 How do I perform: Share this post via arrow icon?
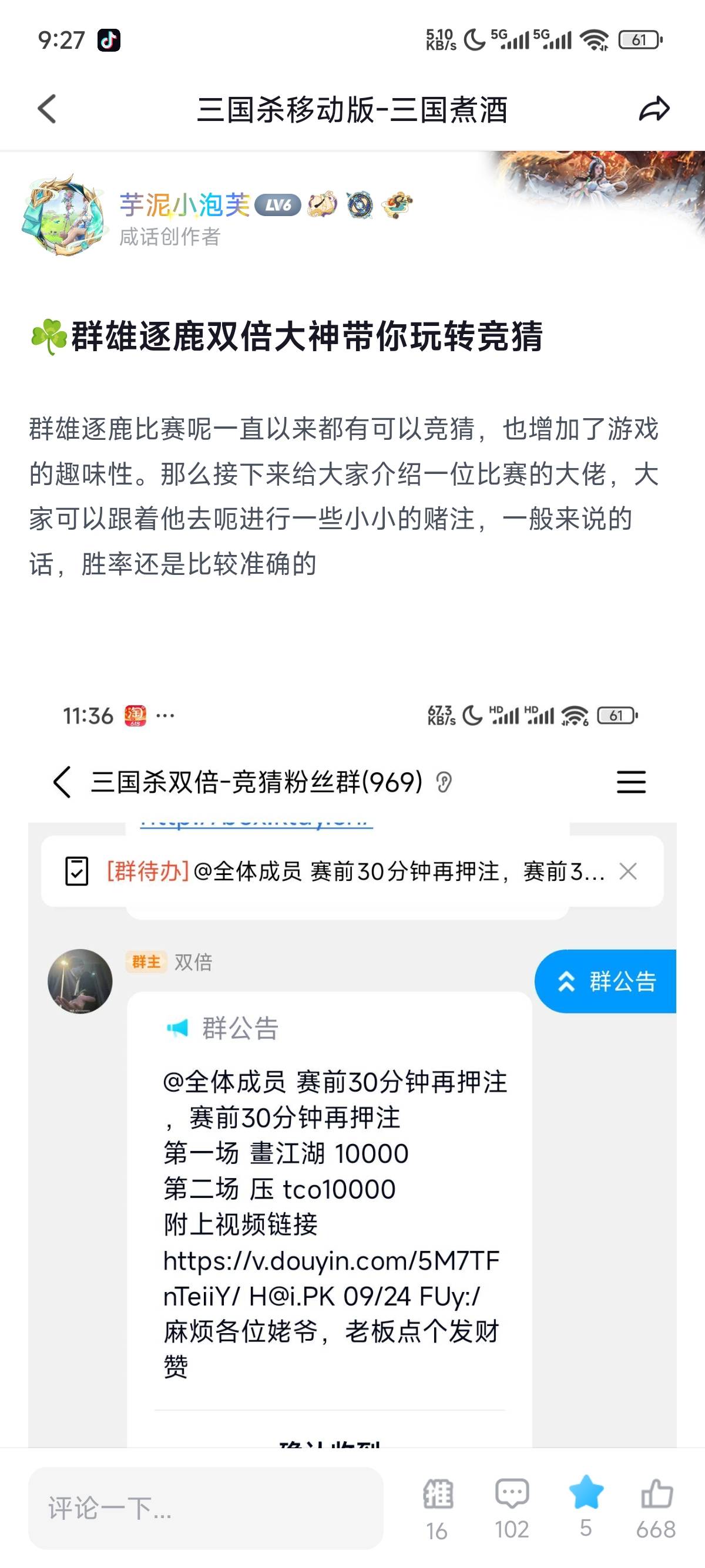654,110
